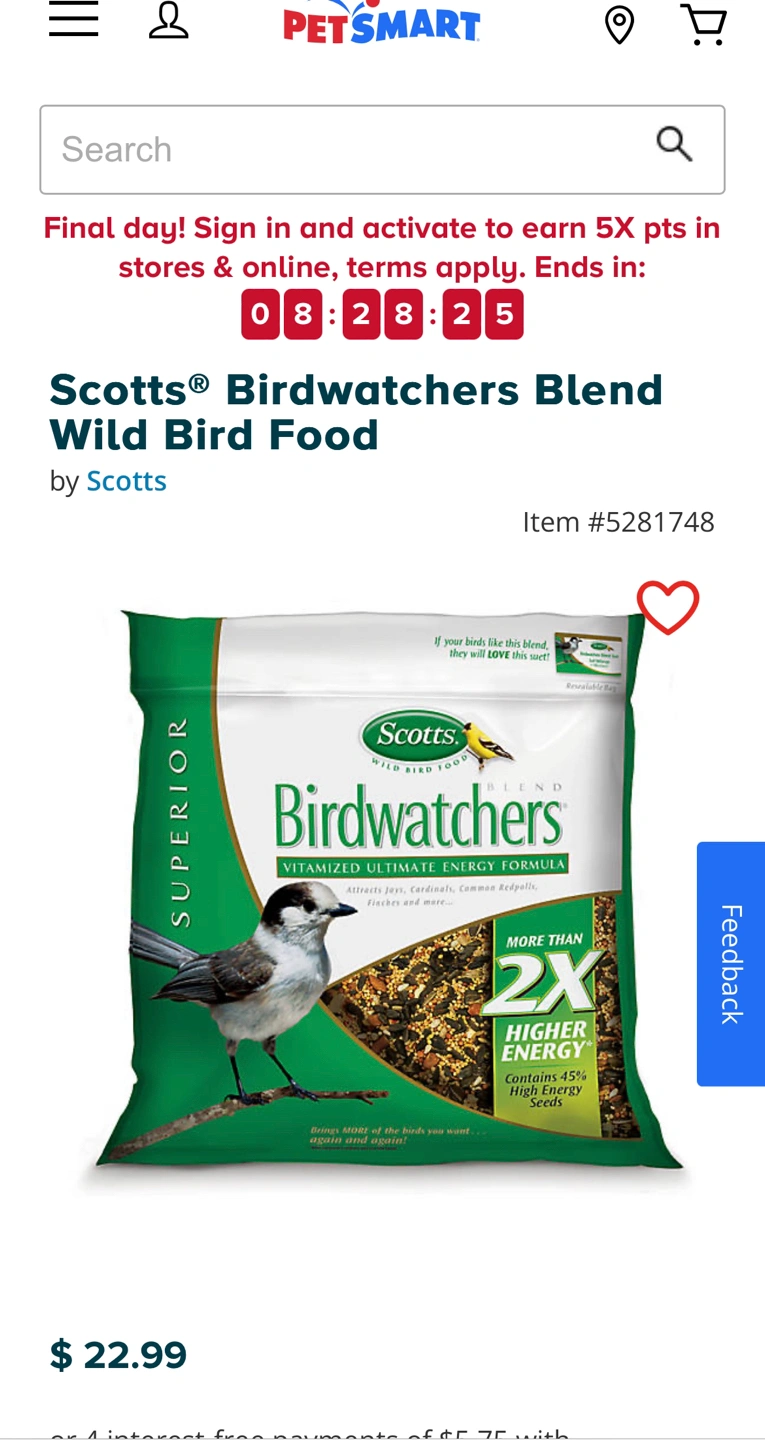The width and height of the screenshot is (765, 1440).
Task: Tap the magnifying glass search button
Action: 674,145
